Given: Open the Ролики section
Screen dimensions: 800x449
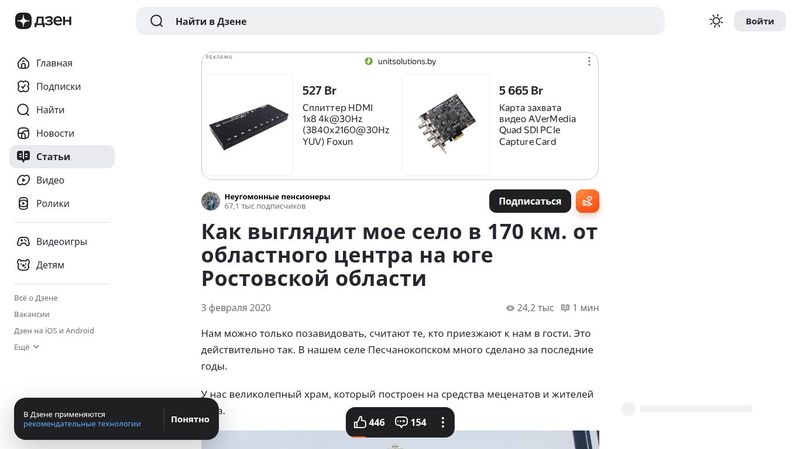Looking at the screenshot, I should pyautogui.click(x=53, y=204).
